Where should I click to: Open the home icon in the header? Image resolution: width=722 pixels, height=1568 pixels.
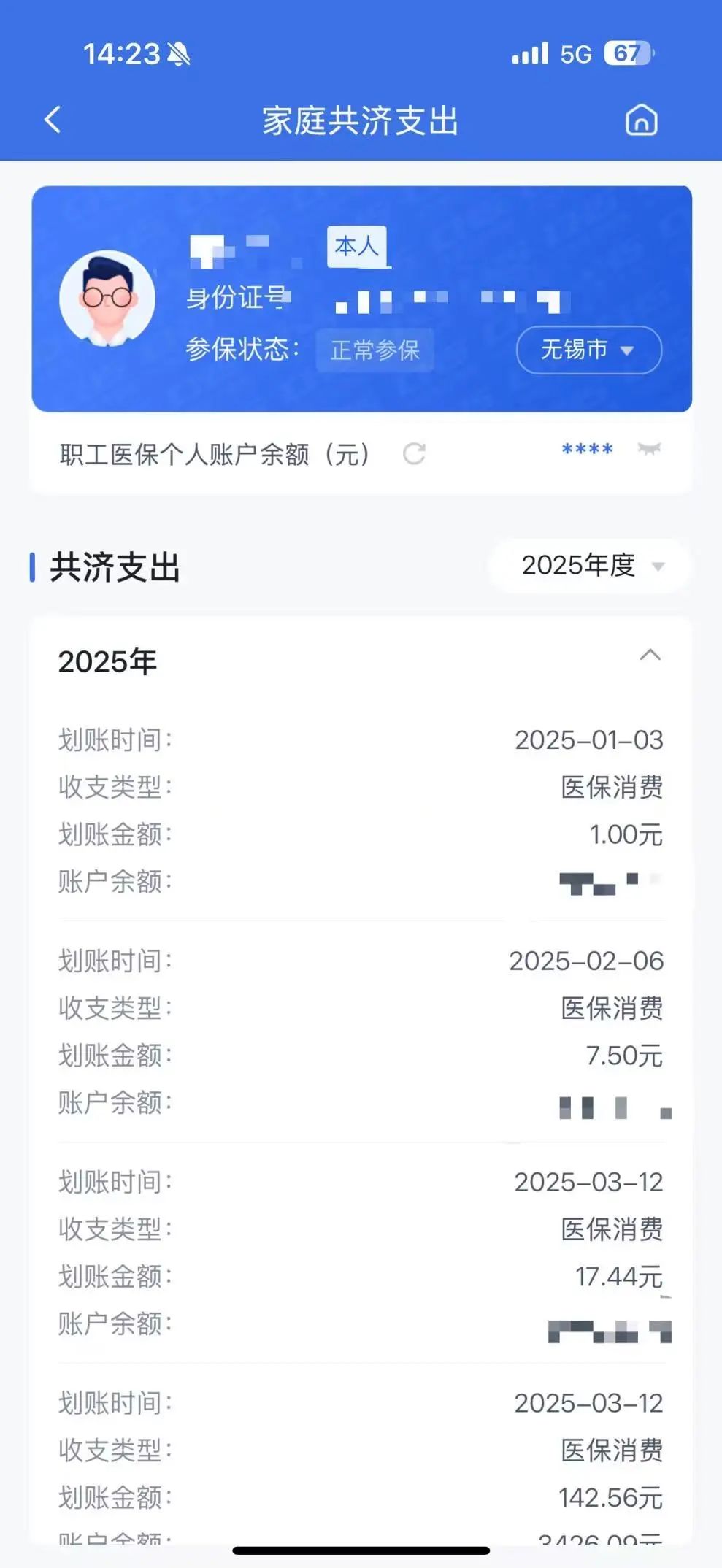[642, 120]
